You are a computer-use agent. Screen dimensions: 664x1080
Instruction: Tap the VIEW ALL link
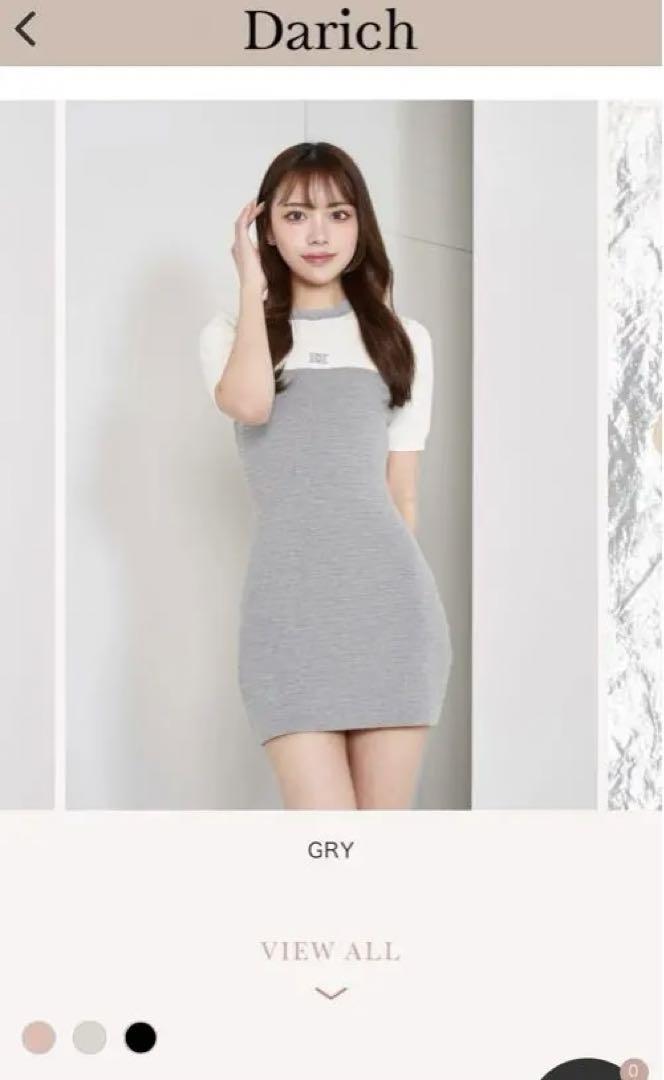coord(330,951)
